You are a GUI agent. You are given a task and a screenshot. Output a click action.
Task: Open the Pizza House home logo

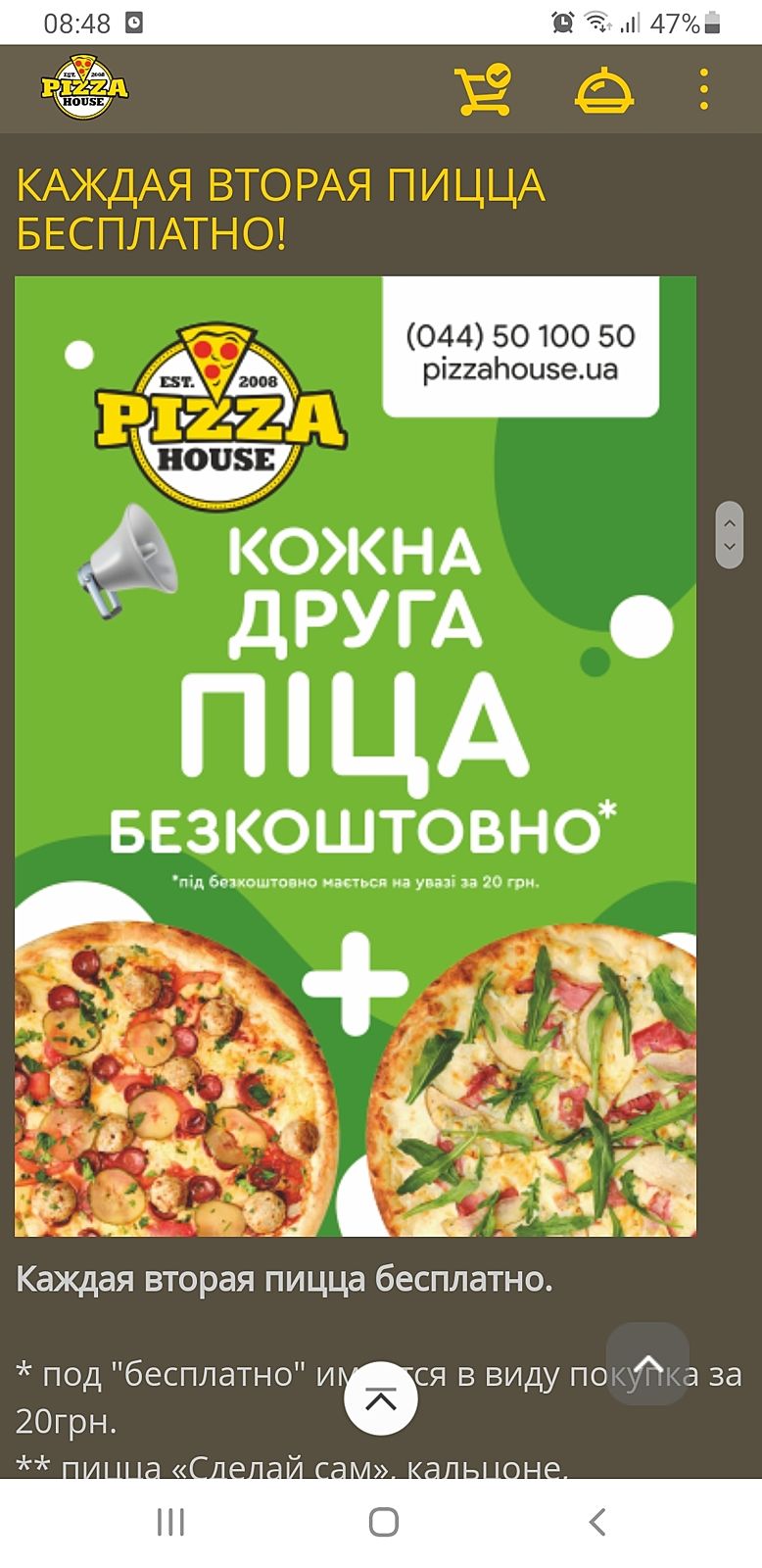coord(84,88)
